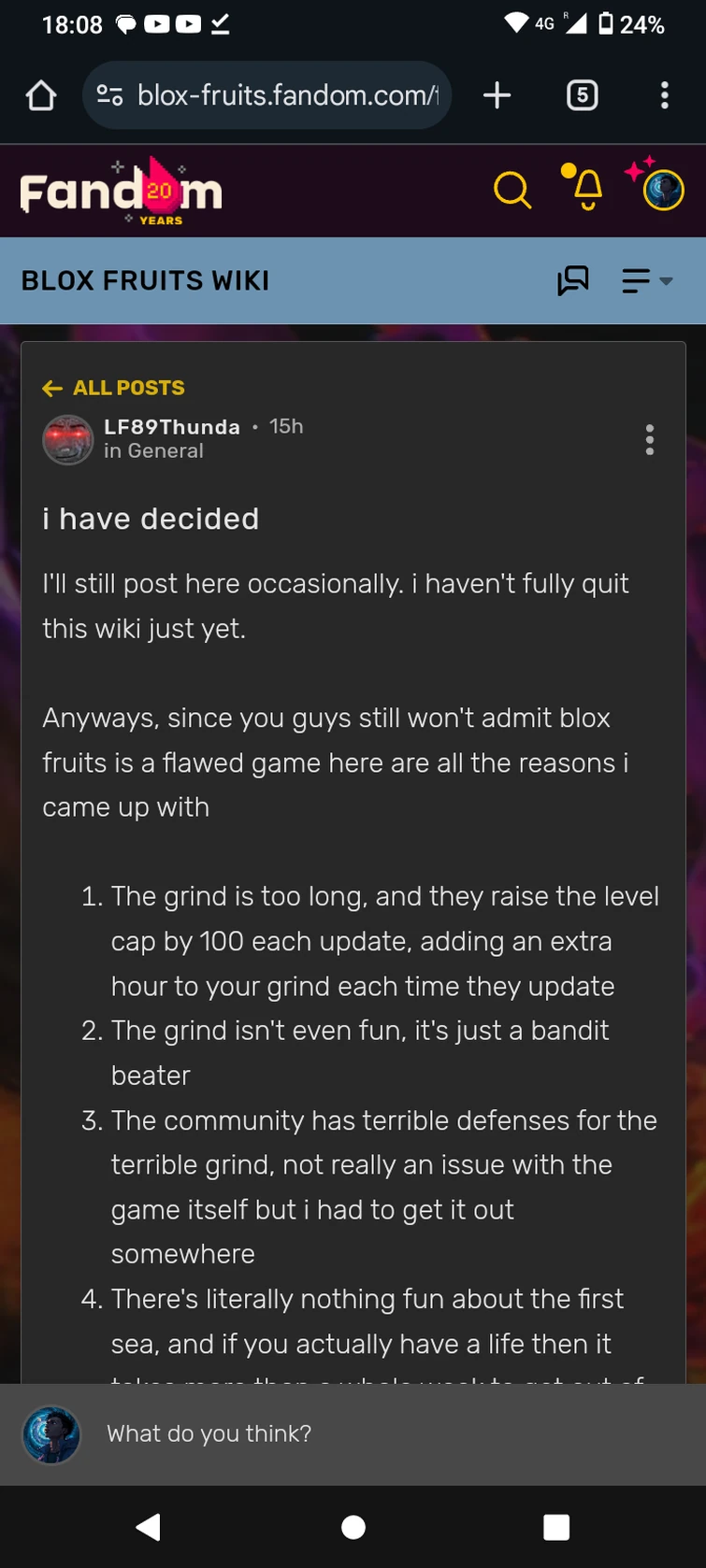Open the notifications bell
Viewport: 706px width, 1568px height.
[x=586, y=190]
